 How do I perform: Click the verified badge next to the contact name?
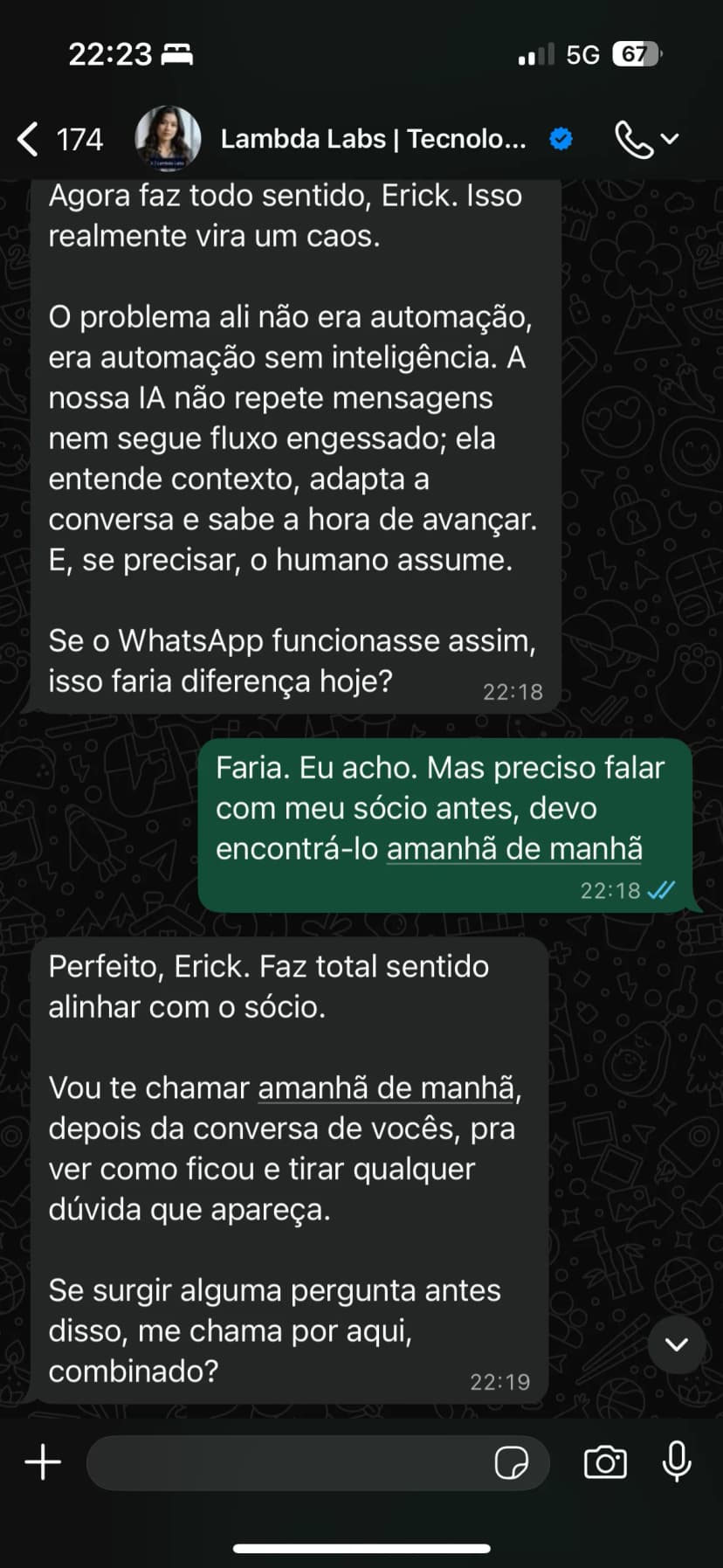coord(561,138)
